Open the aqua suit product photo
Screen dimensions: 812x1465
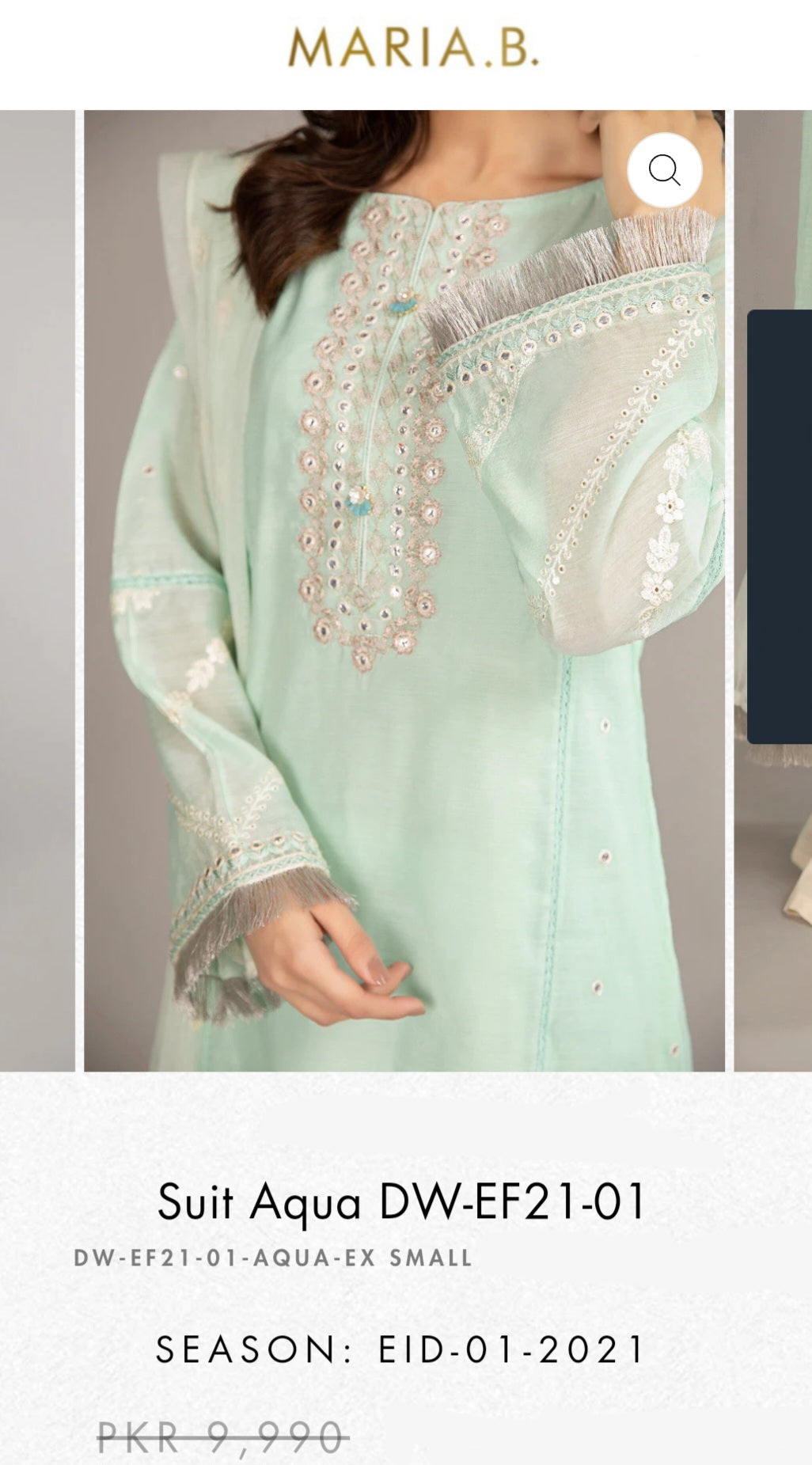(x=404, y=590)
